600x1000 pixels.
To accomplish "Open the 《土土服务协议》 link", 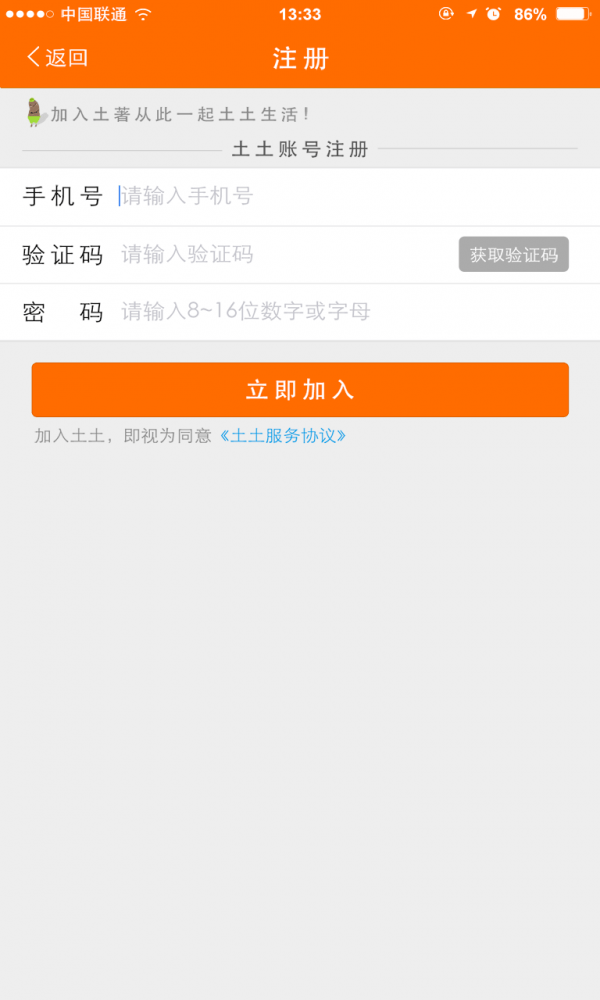I will pyautogui.click(x=283, y=436).
